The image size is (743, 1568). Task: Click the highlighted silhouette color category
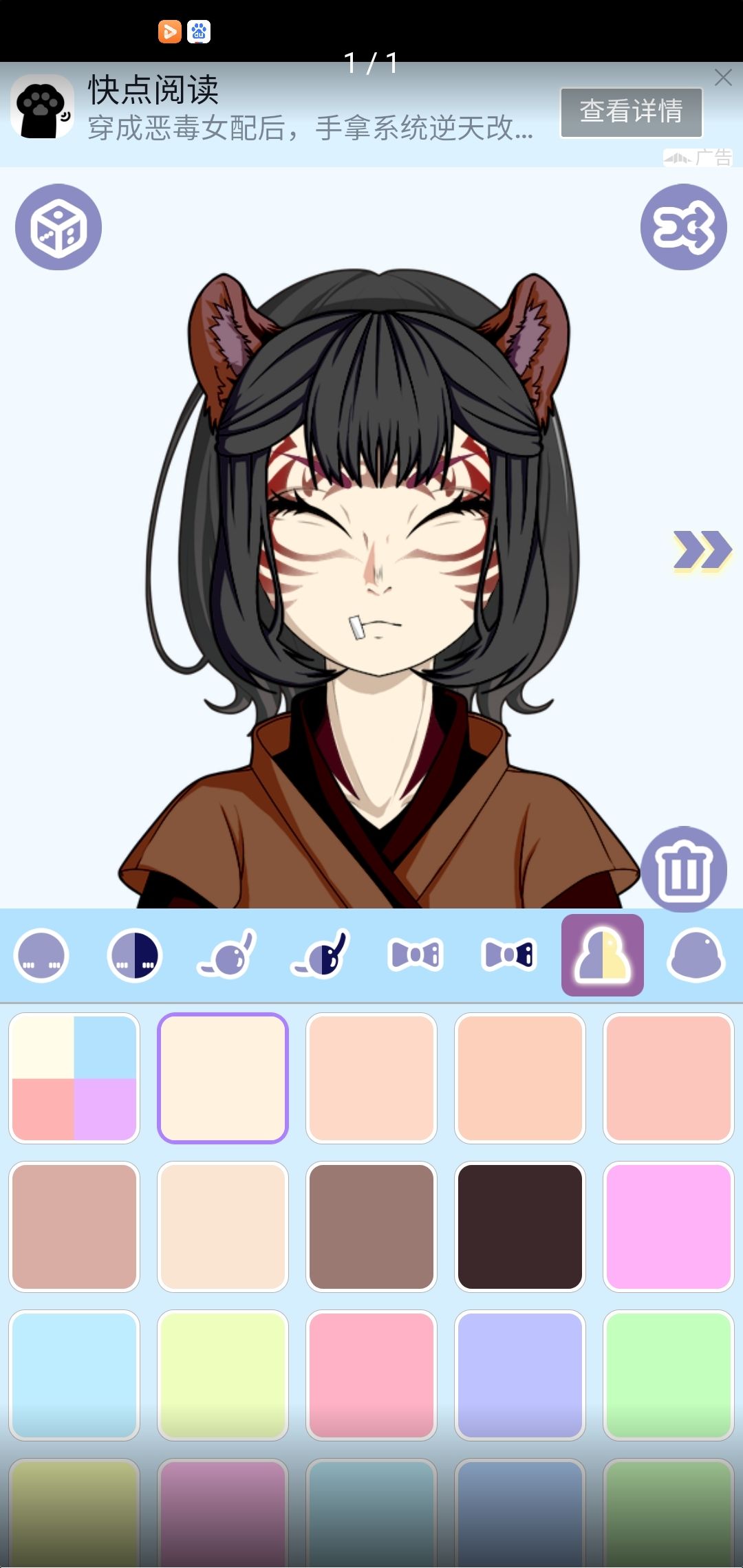click(x=602, y=957)
